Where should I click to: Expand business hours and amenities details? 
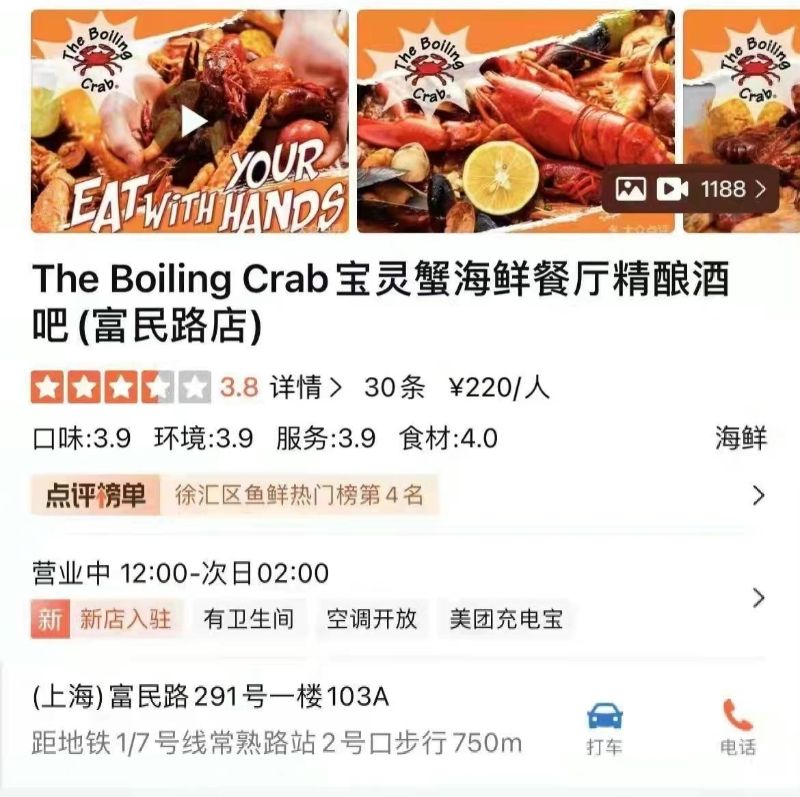757,597
